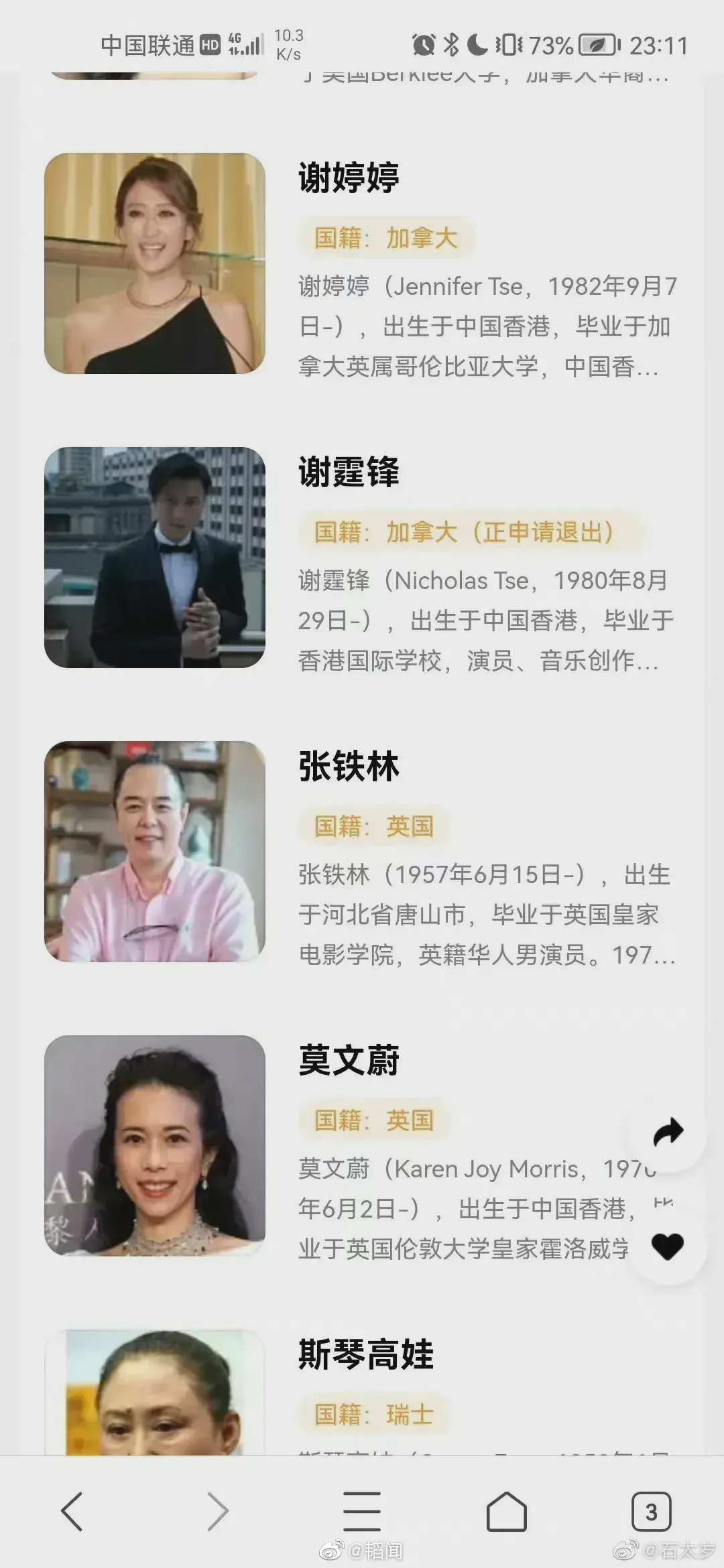The width and height of the screenshot is (724, 1568).
Task: Open the 张铁林 entry
Action: click(349, 766)
